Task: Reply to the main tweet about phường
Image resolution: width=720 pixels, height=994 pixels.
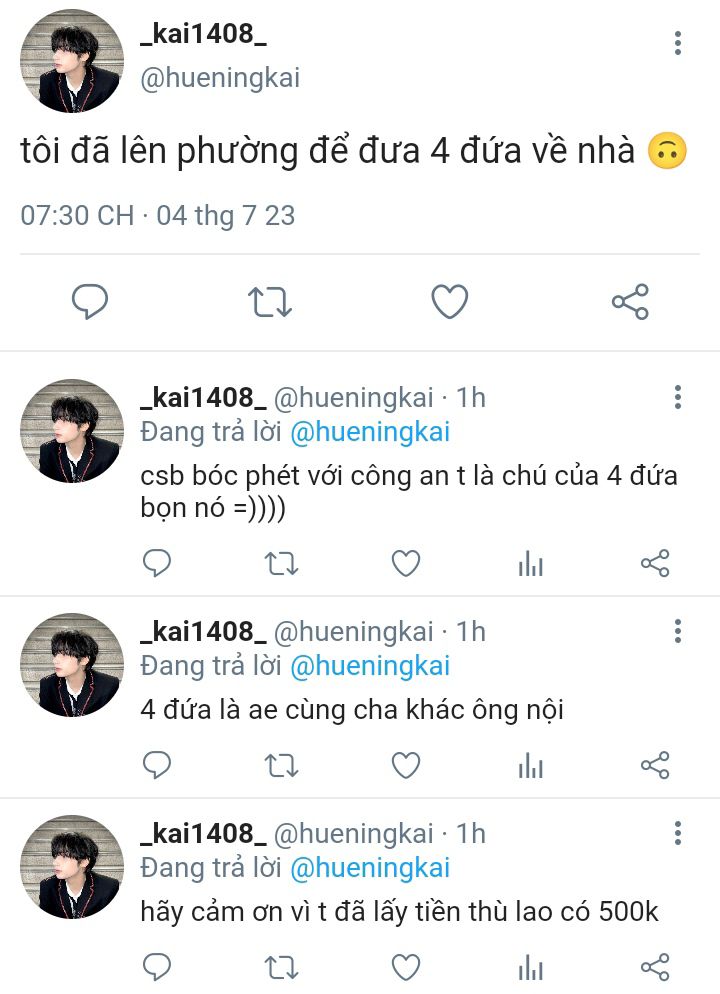Action: pyautogui.click(x=90, y=301)
